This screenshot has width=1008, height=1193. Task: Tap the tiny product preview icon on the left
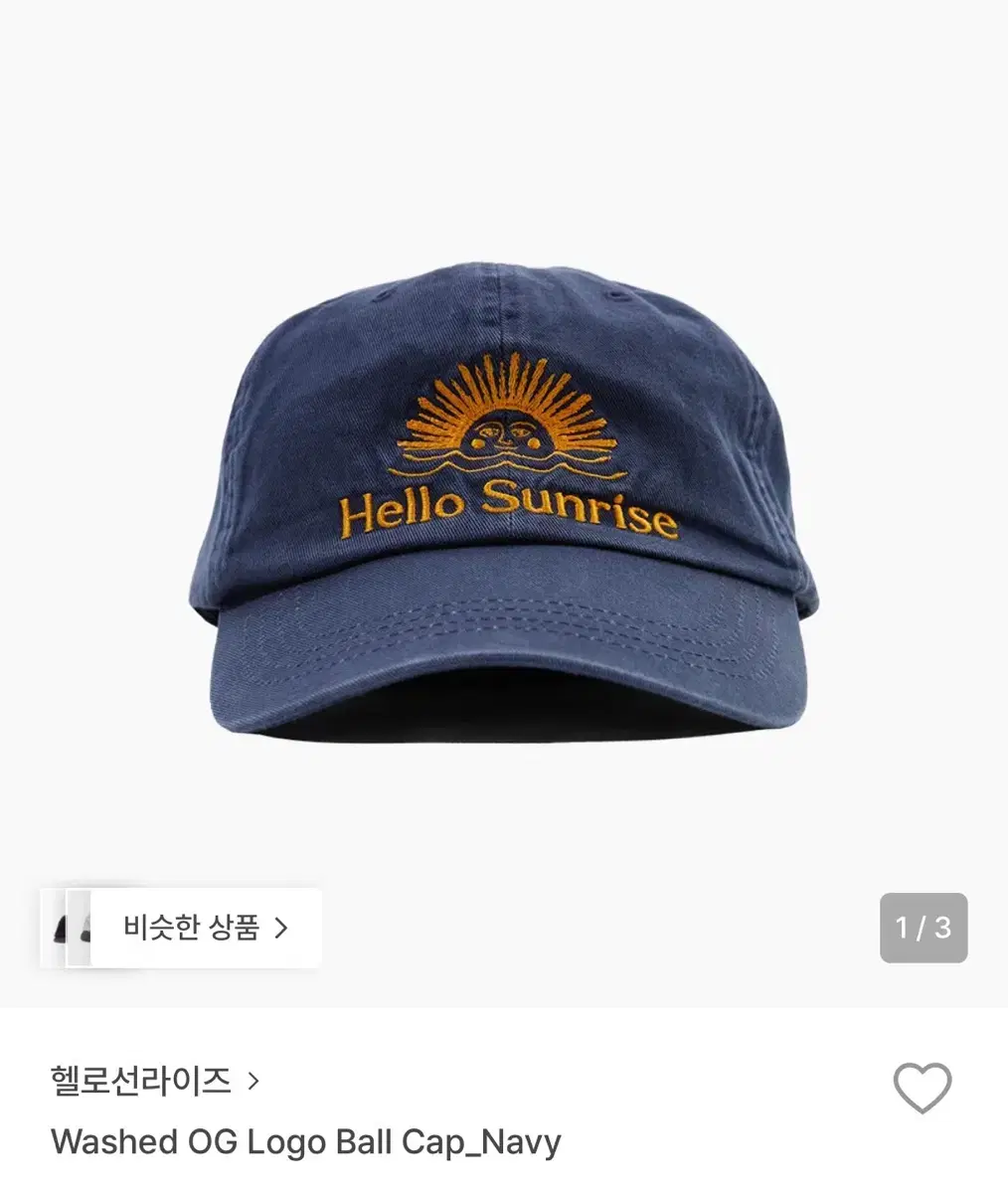pos(68,929)
